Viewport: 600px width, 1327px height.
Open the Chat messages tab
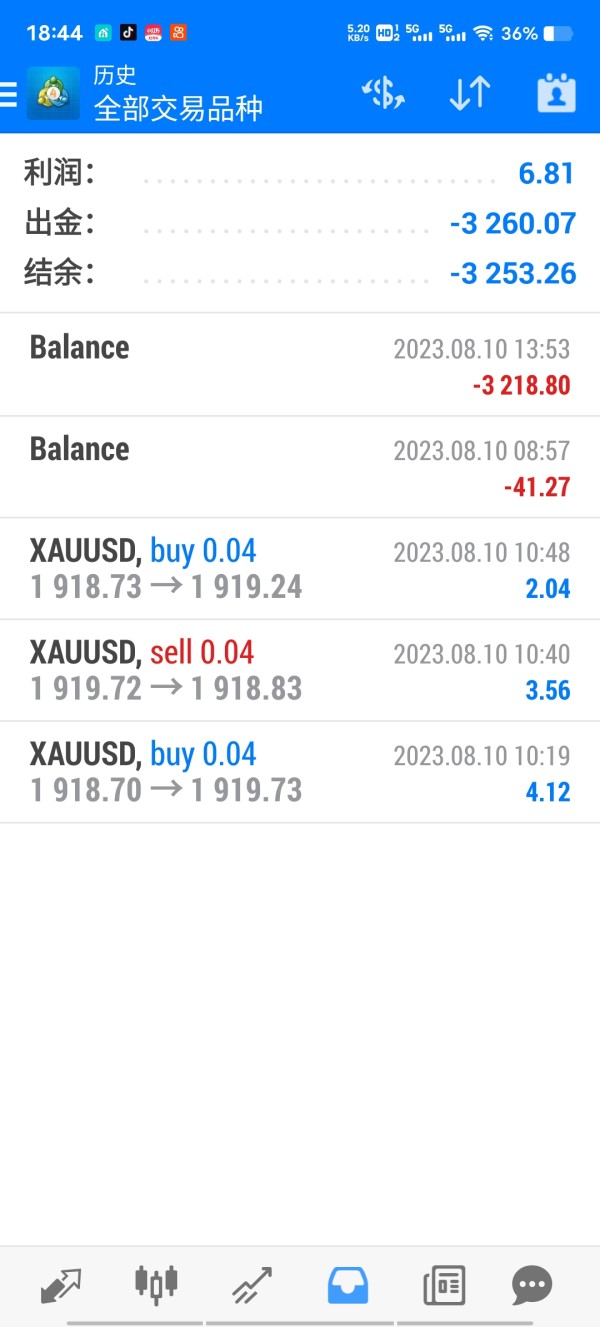click(532, 1284)
